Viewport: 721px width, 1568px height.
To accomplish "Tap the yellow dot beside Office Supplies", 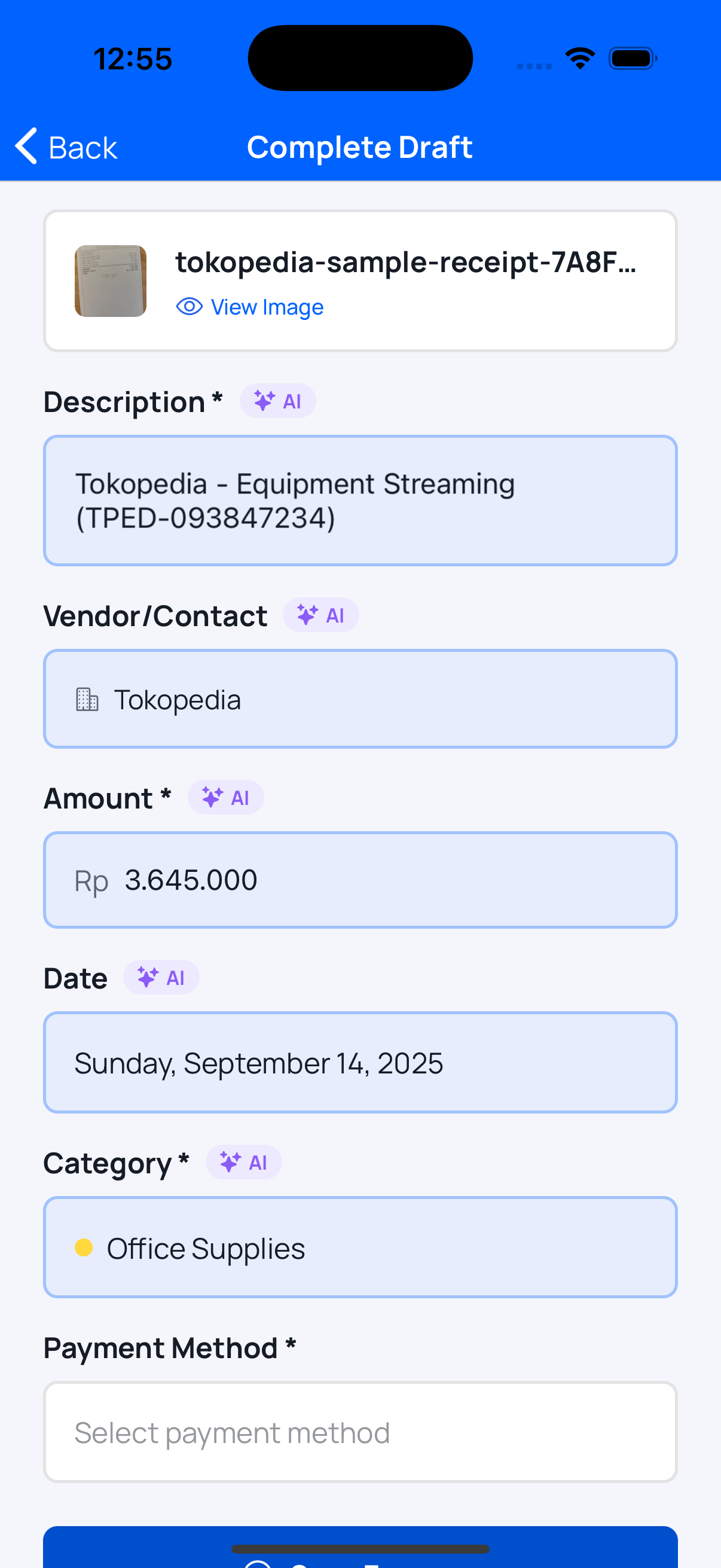I will [83, 1247].
